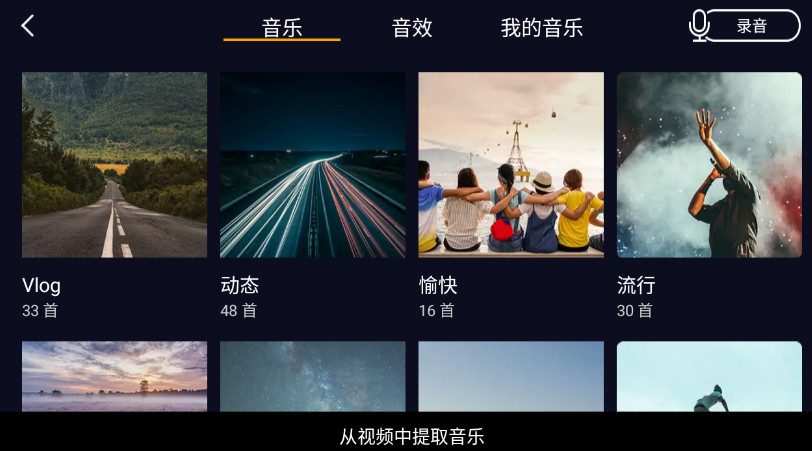Browse the 愉快 music category
This screenshot has width=812, height=451.
[511, 165]
